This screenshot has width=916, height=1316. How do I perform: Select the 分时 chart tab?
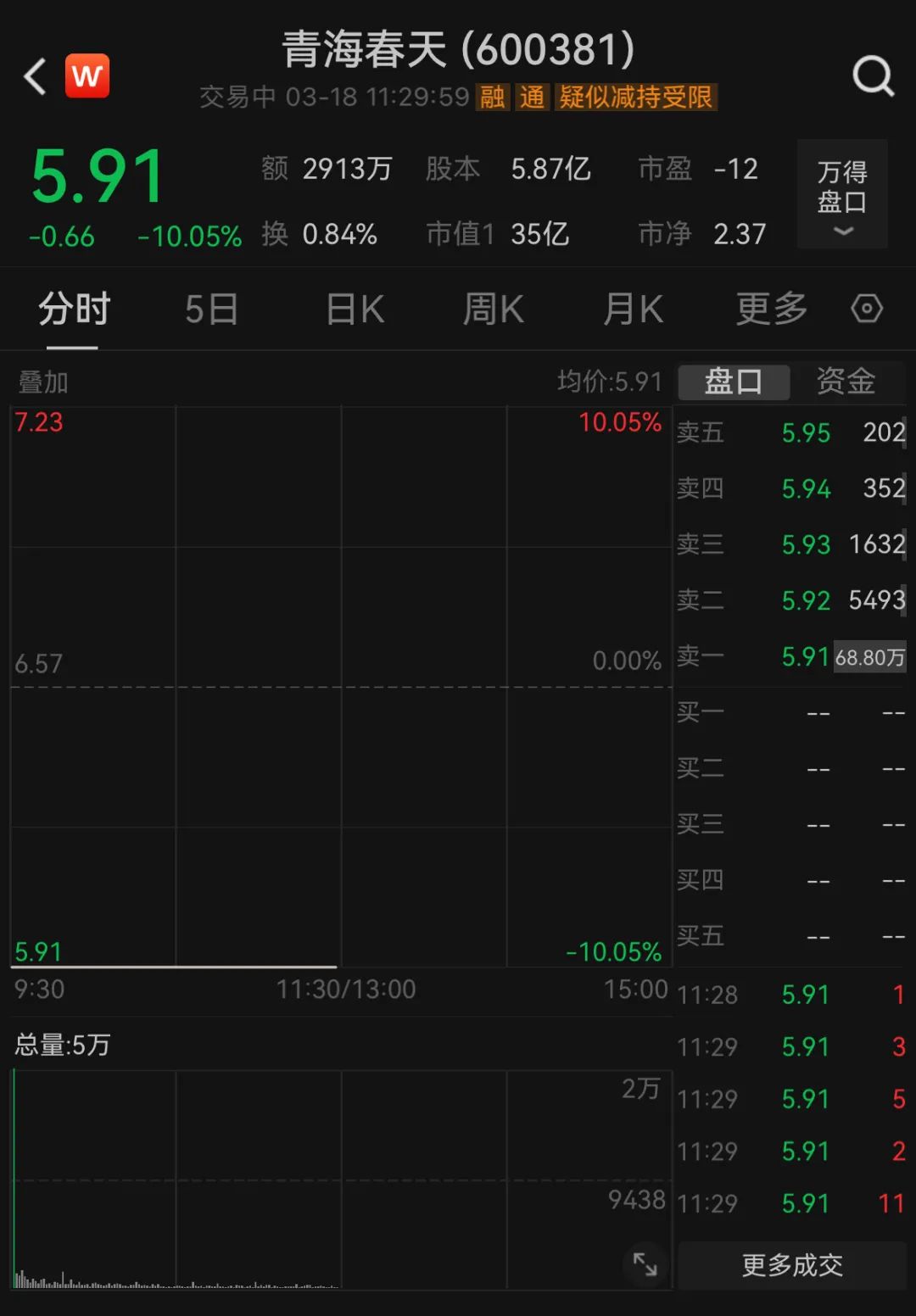[x=75, y=309]
